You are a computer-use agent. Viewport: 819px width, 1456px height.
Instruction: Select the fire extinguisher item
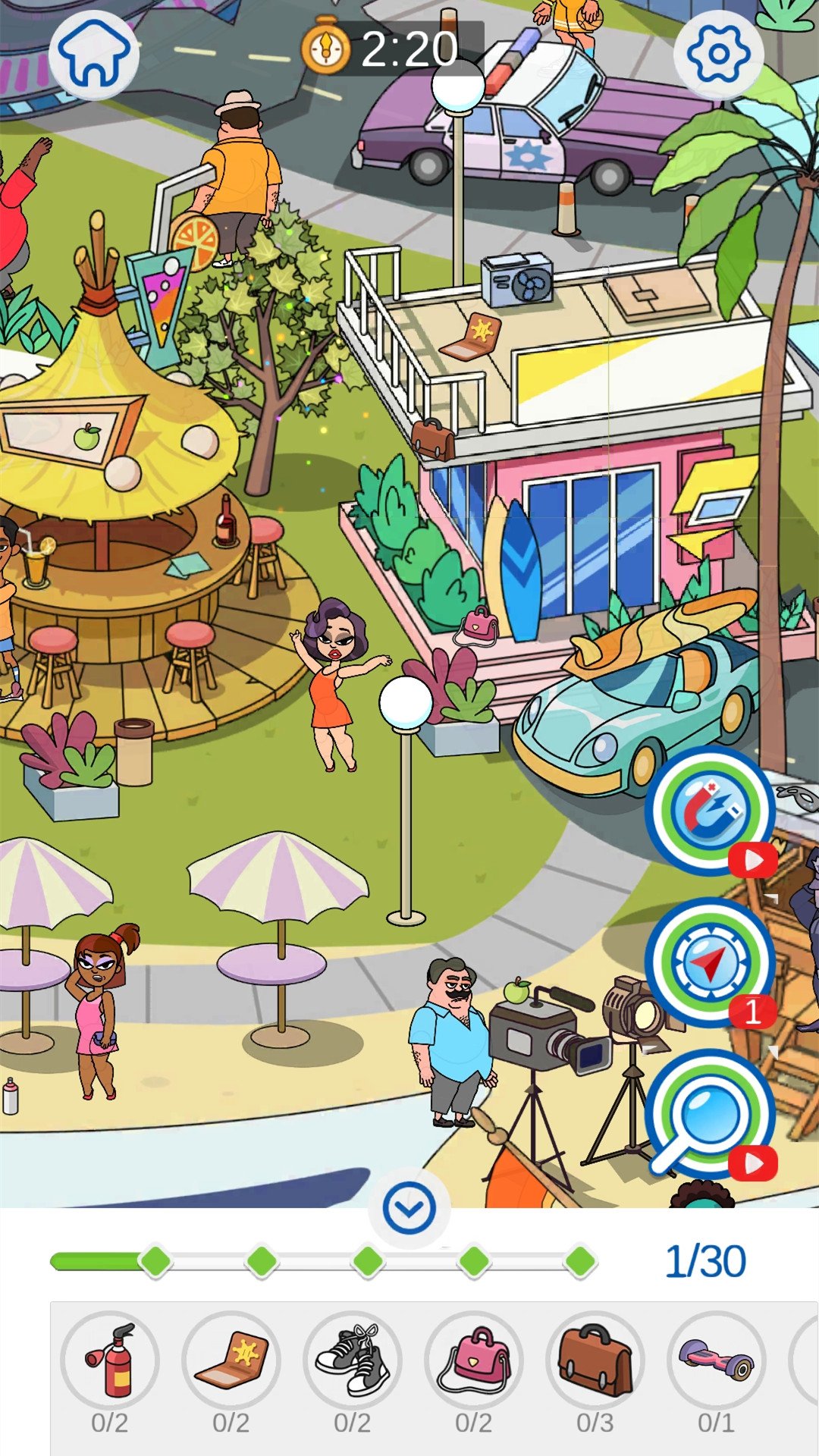click(x=110, y=1360)
